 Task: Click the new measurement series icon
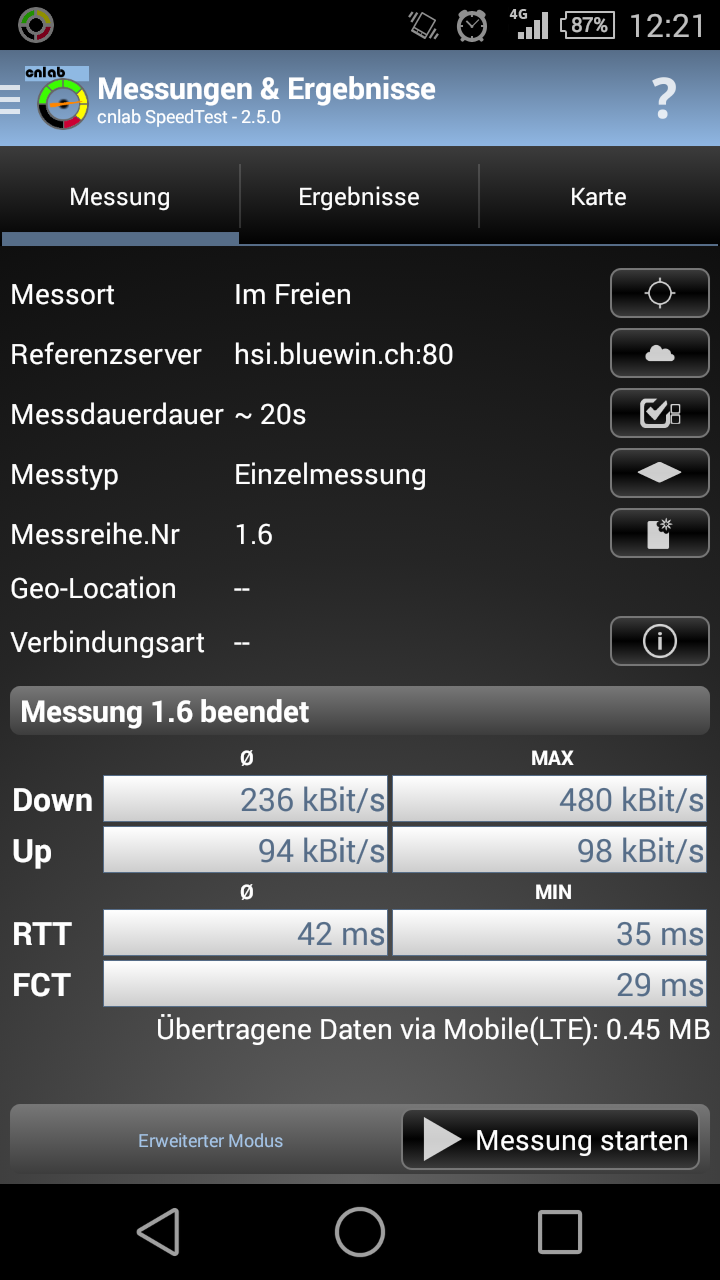coord(659,532)
